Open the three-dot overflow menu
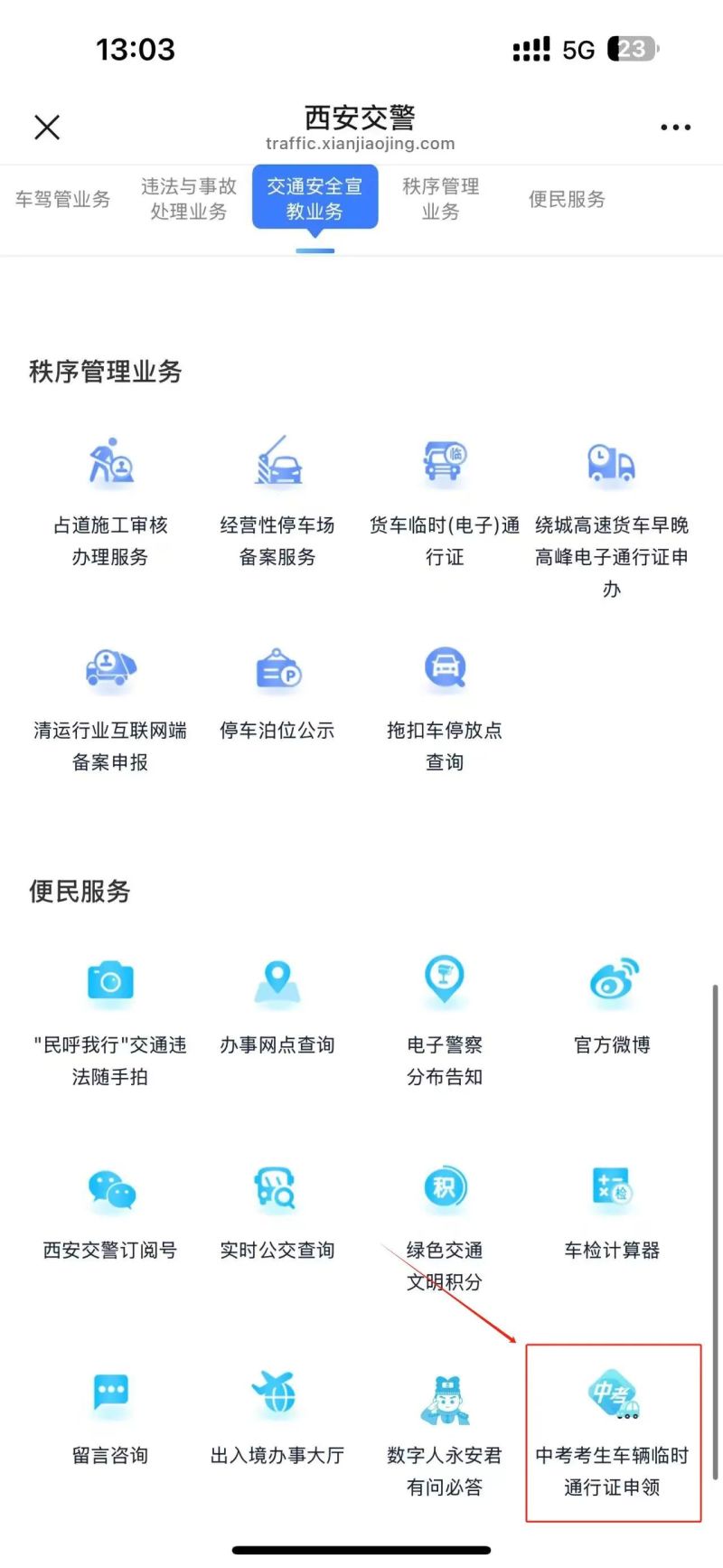723x1568 pixels. 675,128
